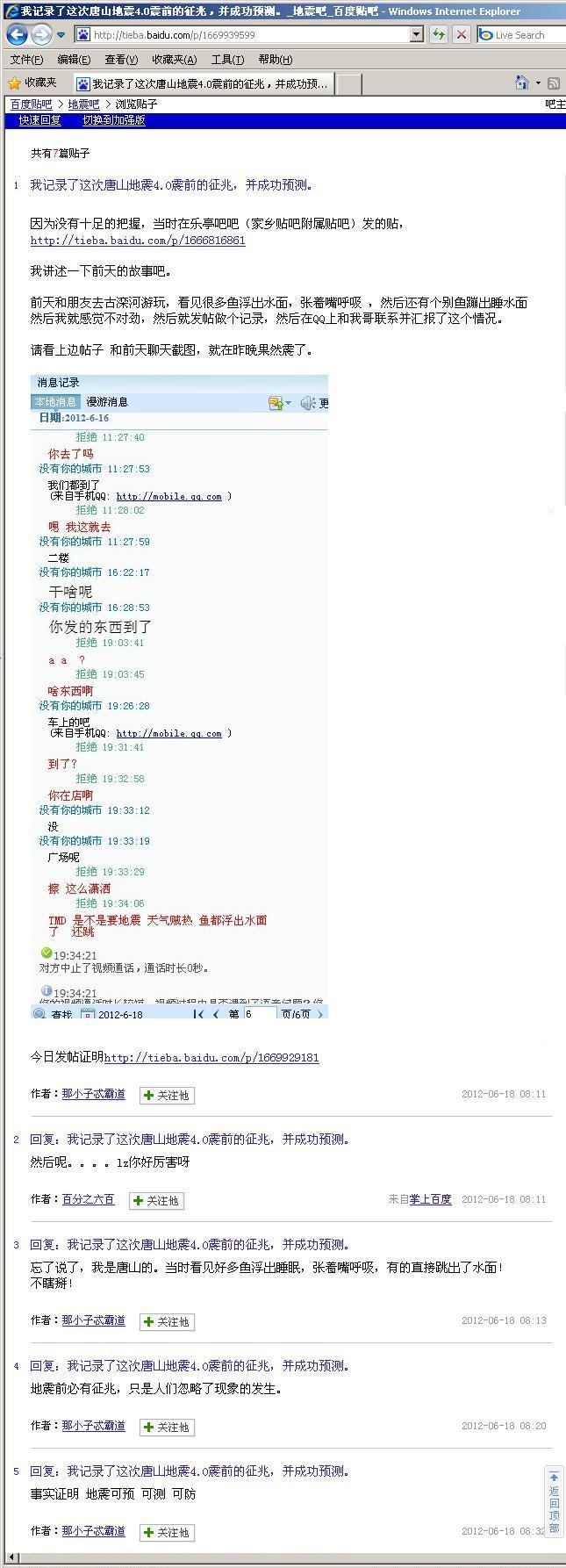Switch to 加强版 view
The height and width of the screenshot is (1568, 566).
click(113, 120)
